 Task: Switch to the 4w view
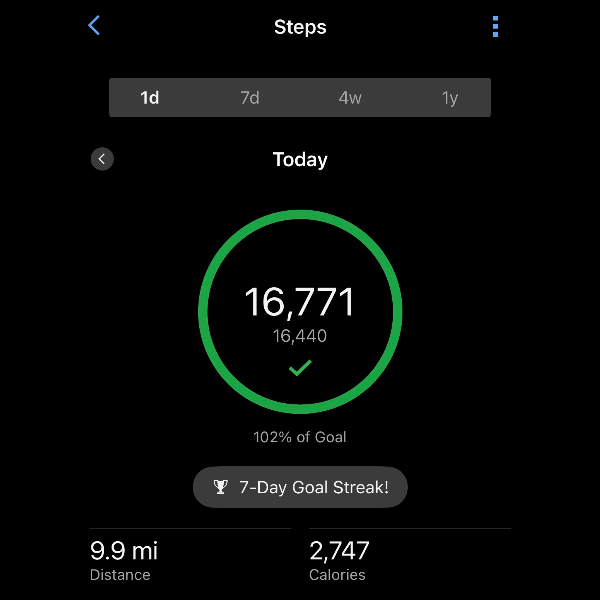click(350, 98)
